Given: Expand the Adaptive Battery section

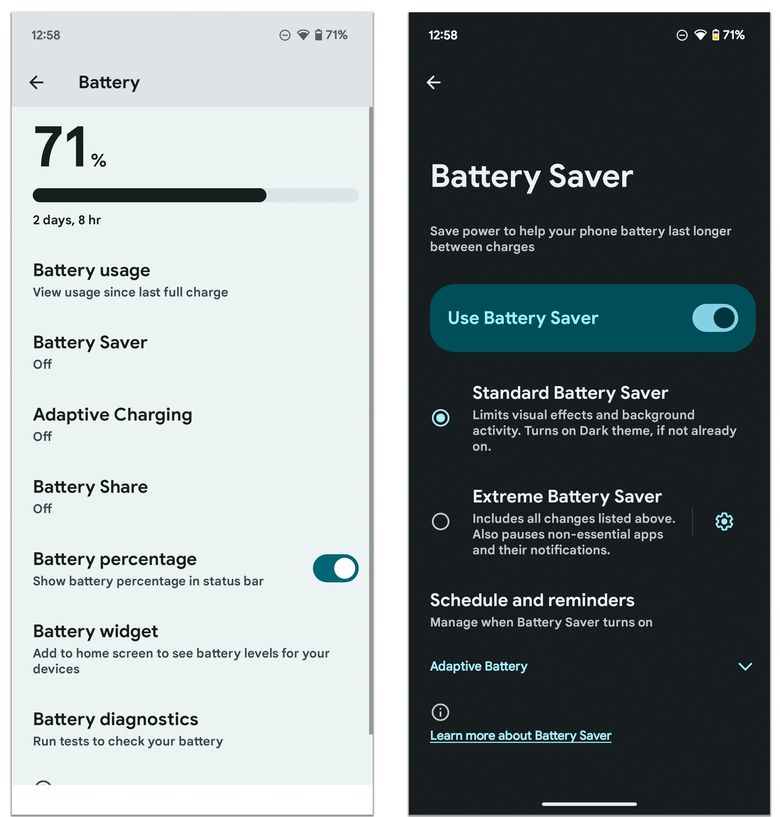Looking at the screenshot, I should click(x=744, y=666).
